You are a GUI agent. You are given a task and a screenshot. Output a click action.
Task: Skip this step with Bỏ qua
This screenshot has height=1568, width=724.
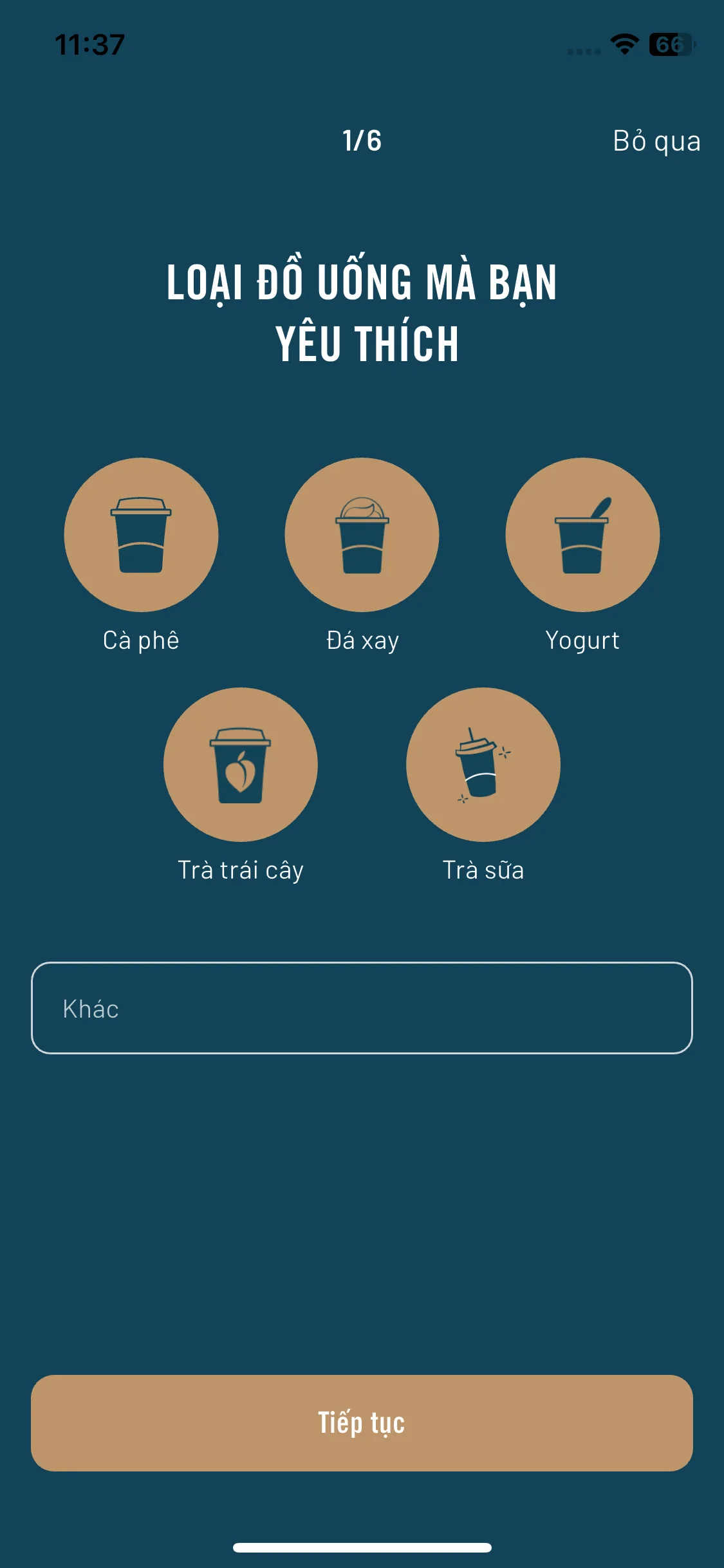656,141
